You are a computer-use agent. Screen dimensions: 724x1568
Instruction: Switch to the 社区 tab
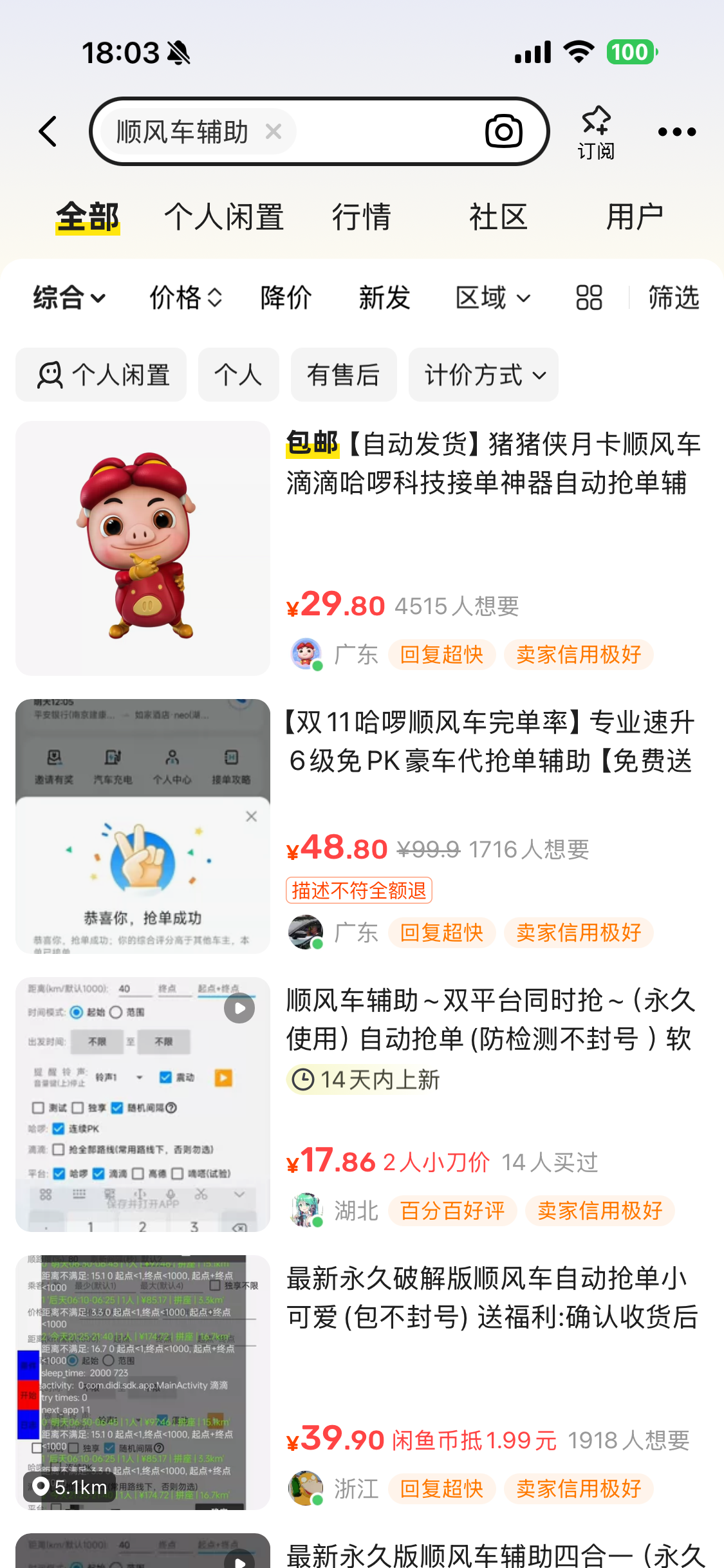point(498,217)
